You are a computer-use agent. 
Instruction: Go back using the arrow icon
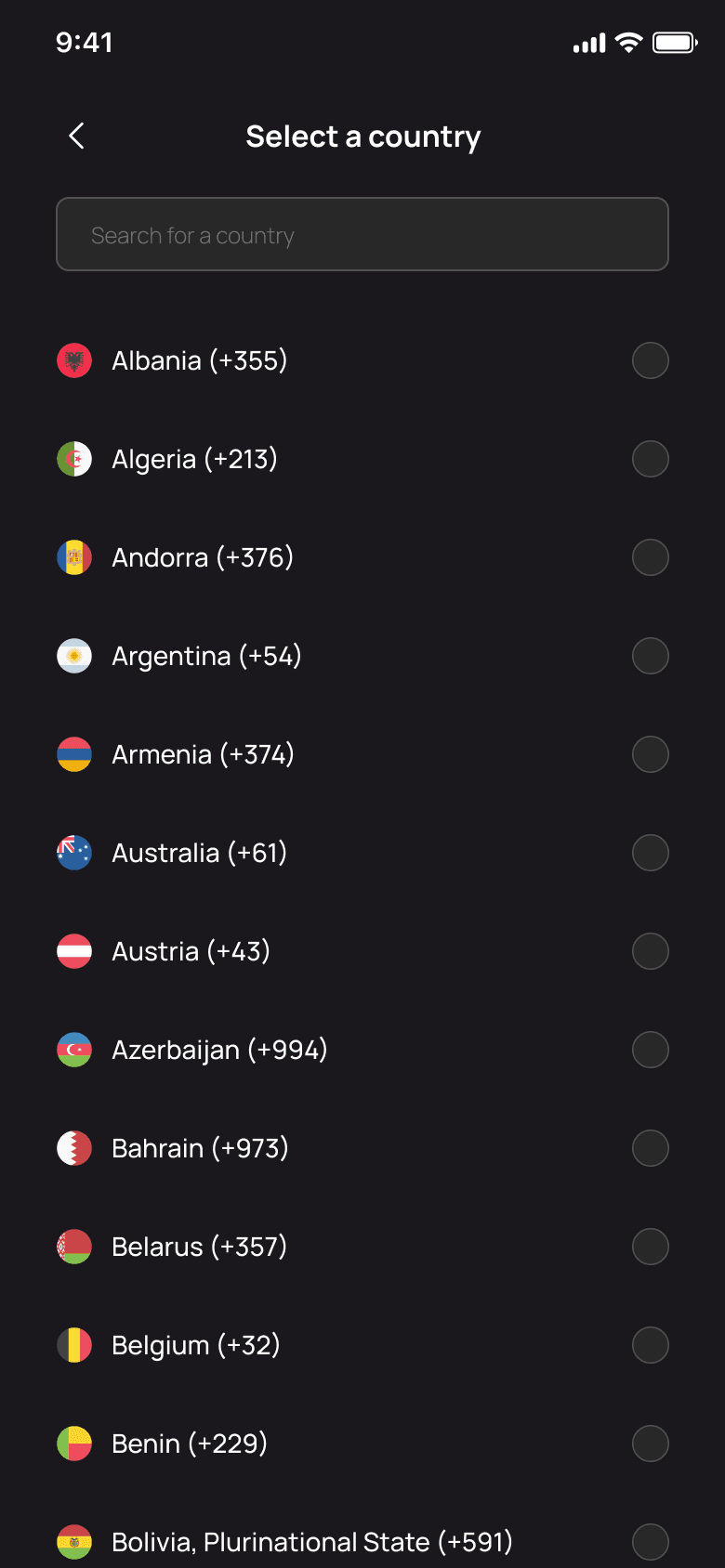[x=77, y=137]
